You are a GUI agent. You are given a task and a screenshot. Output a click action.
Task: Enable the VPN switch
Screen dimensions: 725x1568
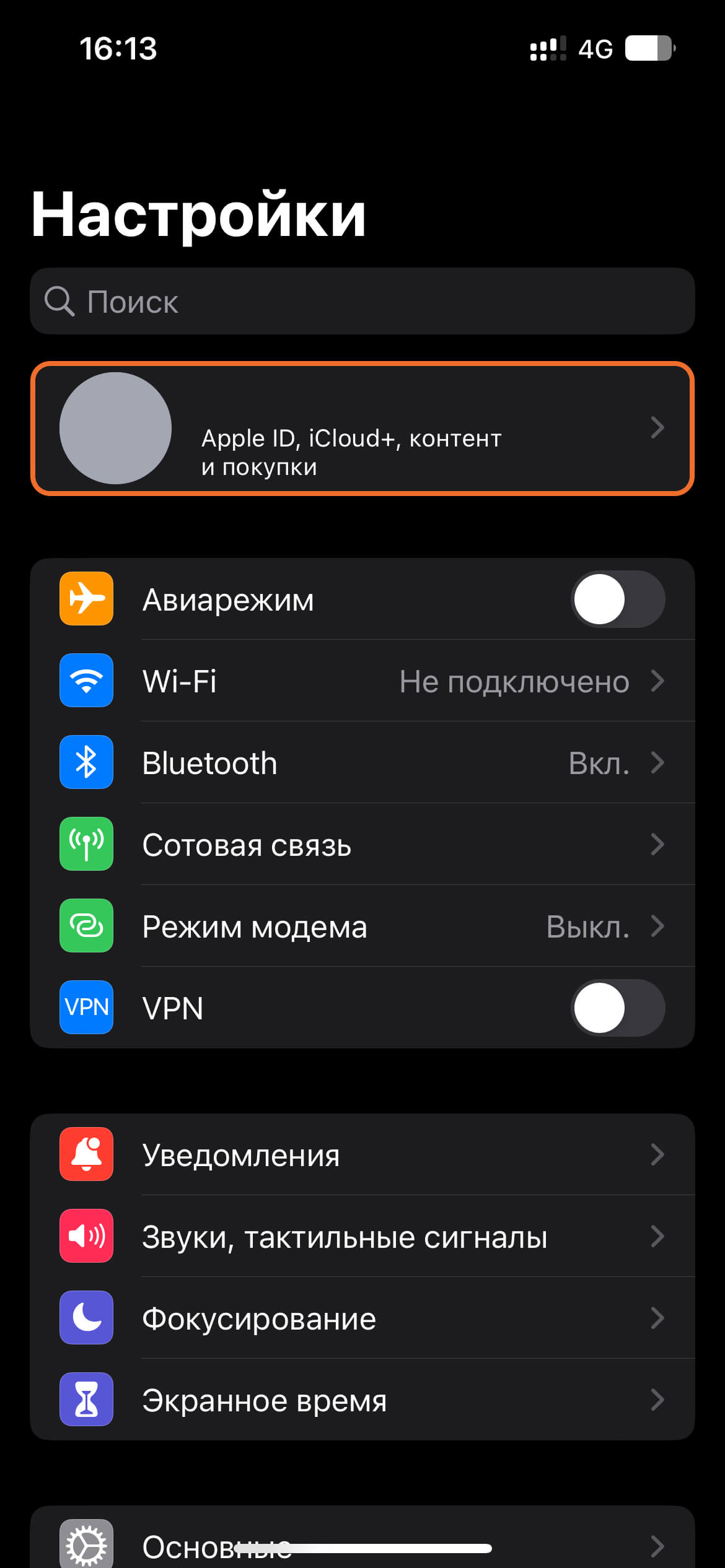[x=617, y=1008]
